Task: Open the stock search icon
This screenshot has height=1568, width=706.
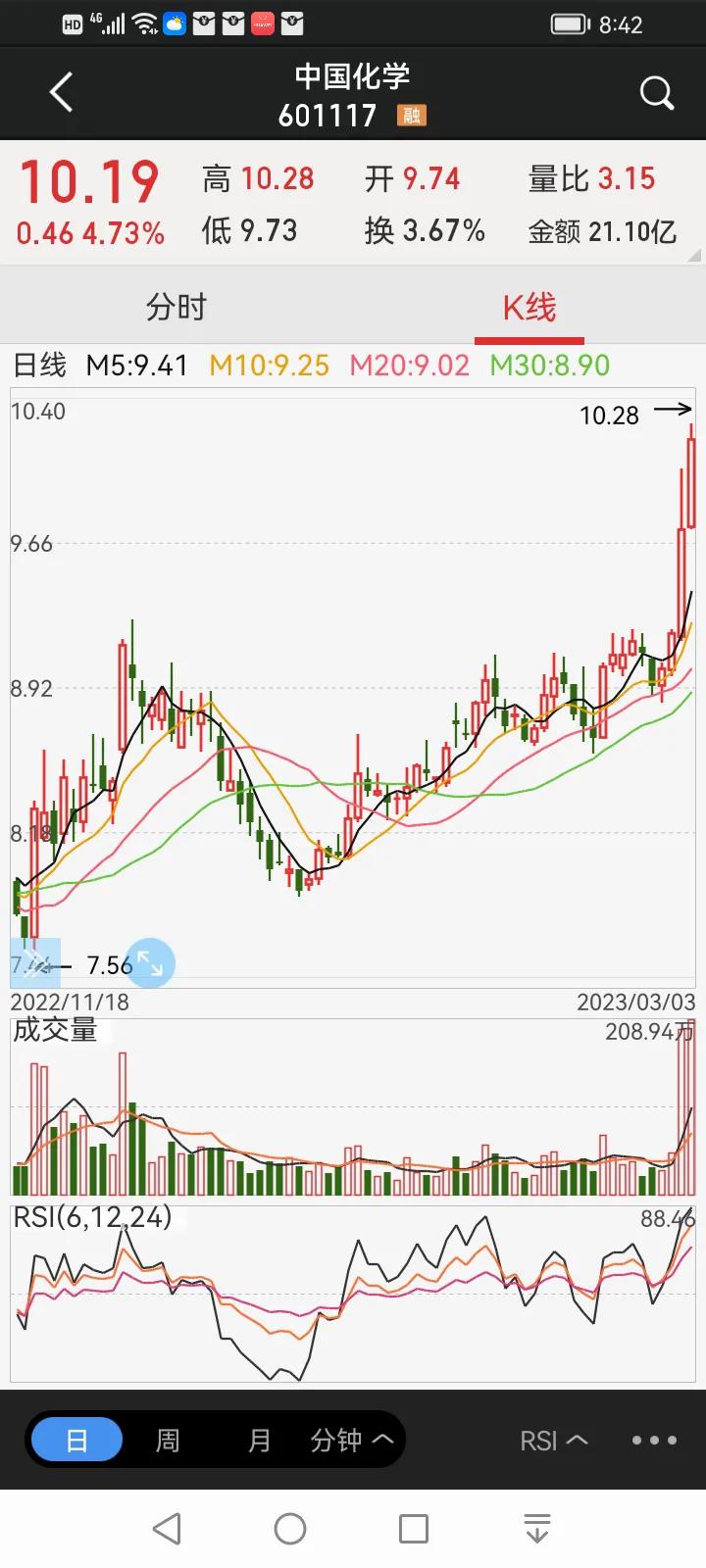Action: pyautogui.click(x=656, y=93)
